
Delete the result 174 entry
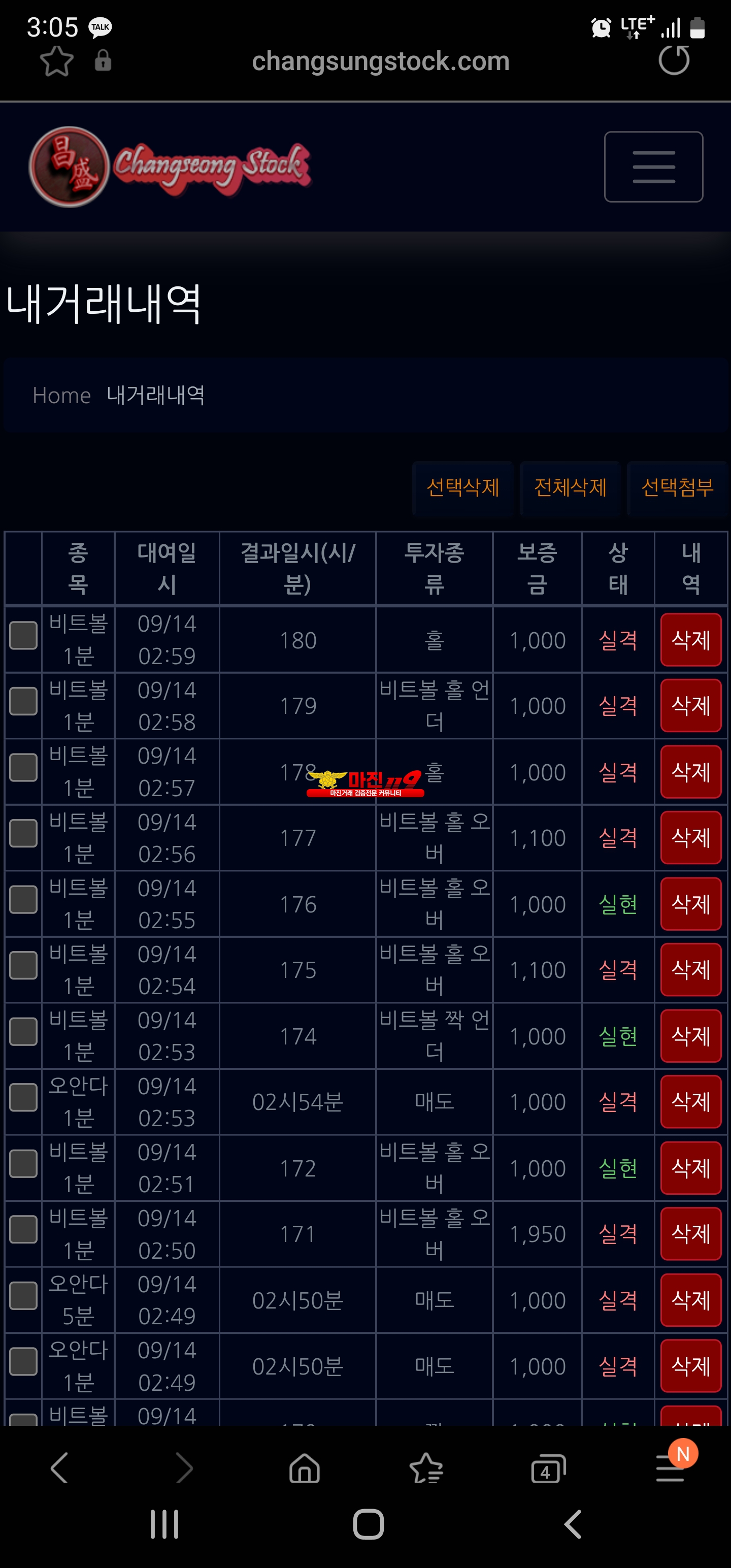[x=691, y=1036]
